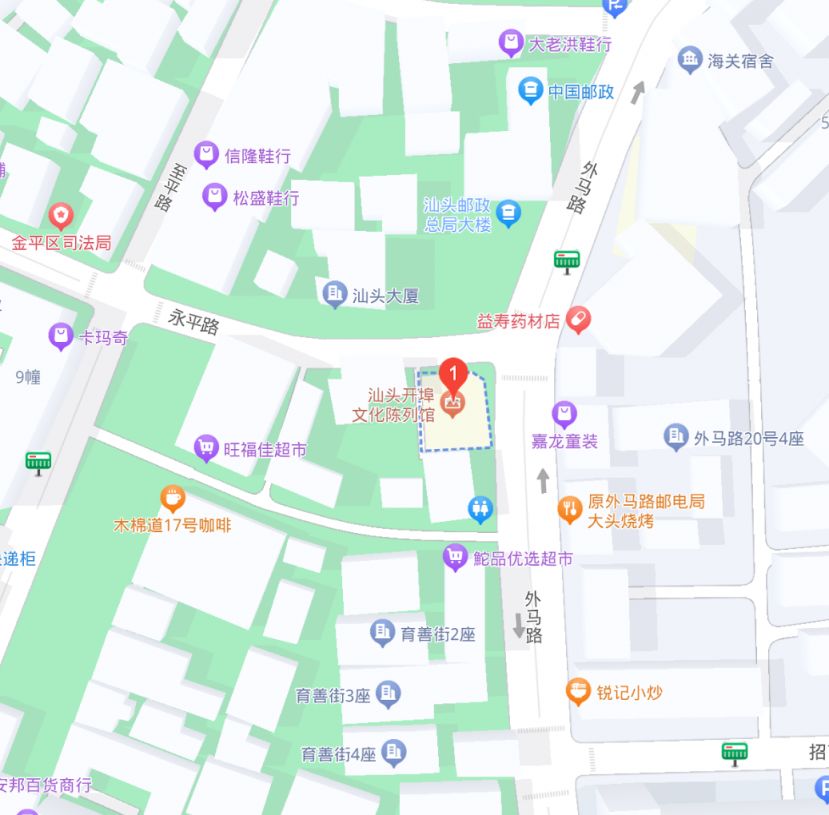Tap the 中国邮政 post office marker
The image size is (829, 815).
coord(528,92)
